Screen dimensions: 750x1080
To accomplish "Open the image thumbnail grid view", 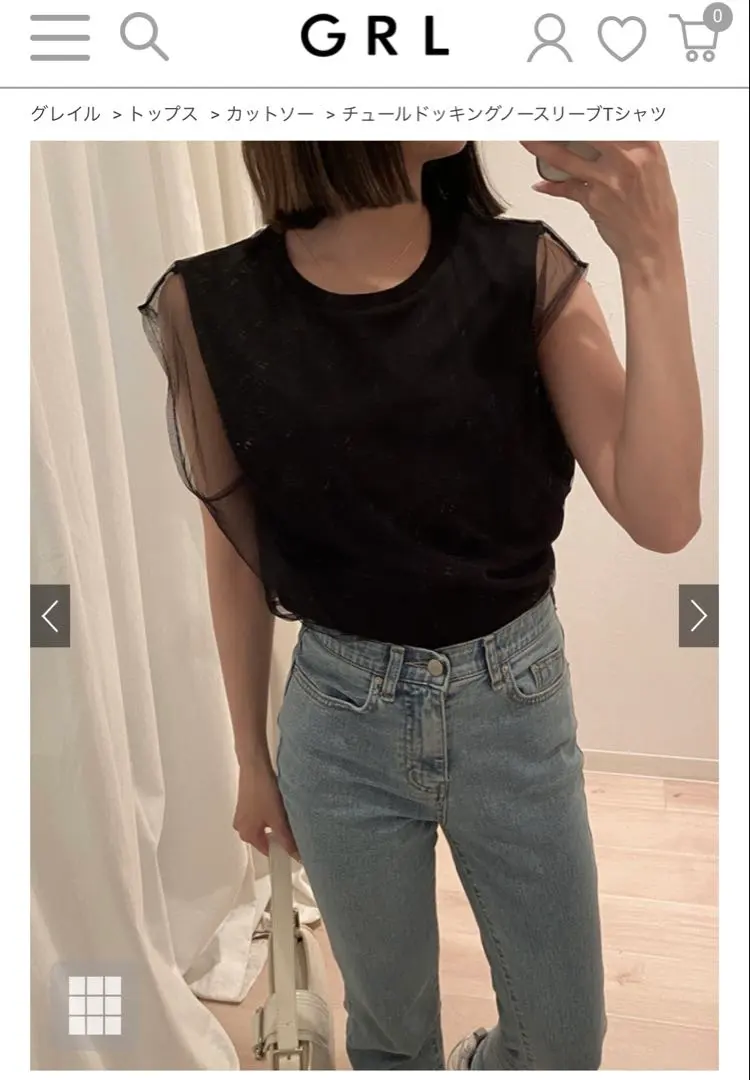I will [95, 1005].
